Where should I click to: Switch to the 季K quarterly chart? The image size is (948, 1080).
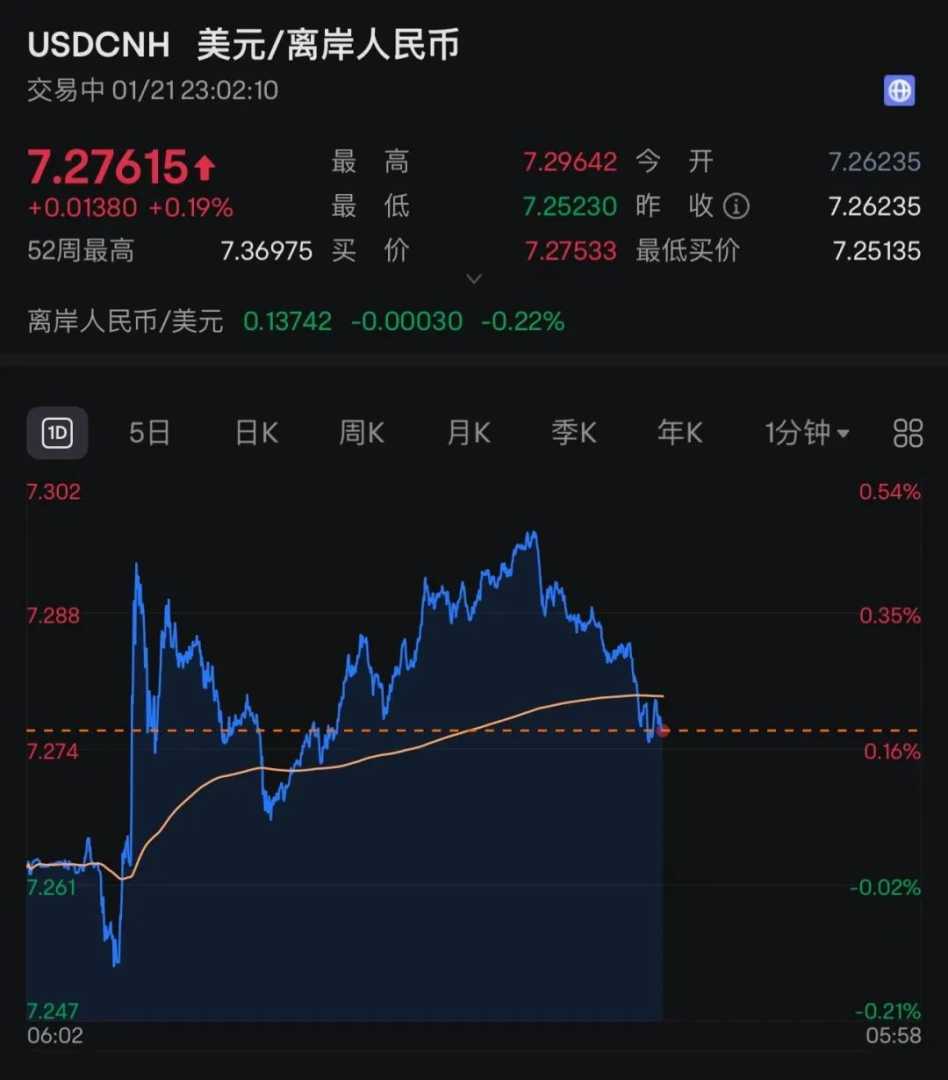tap(574, 433)
